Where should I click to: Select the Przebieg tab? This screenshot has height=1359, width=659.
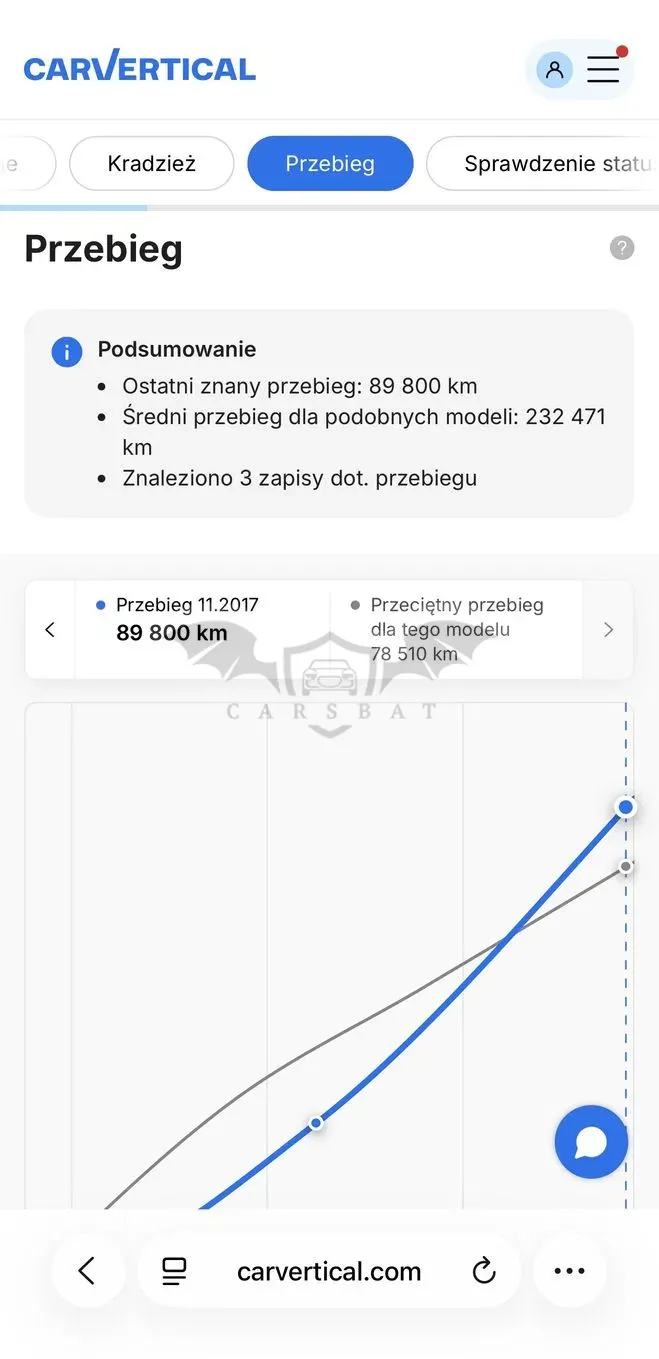tap(330, 164)
